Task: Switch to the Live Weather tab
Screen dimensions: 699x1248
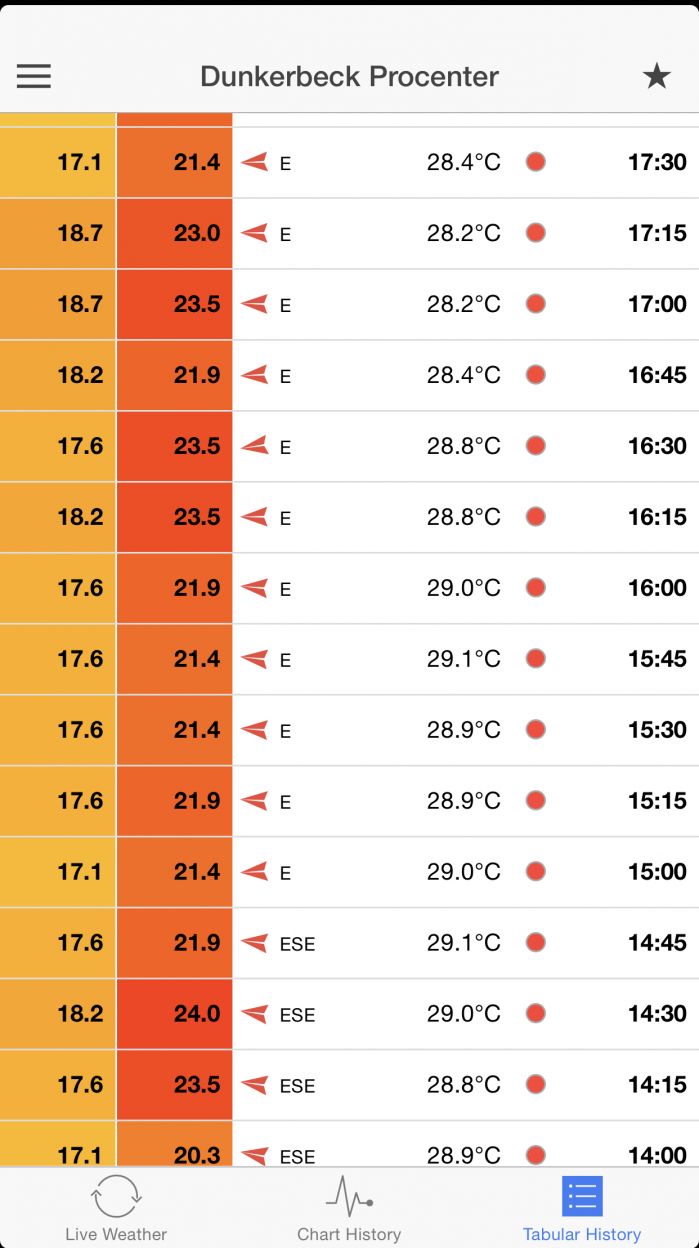Action: click(x=116, y=1208)
